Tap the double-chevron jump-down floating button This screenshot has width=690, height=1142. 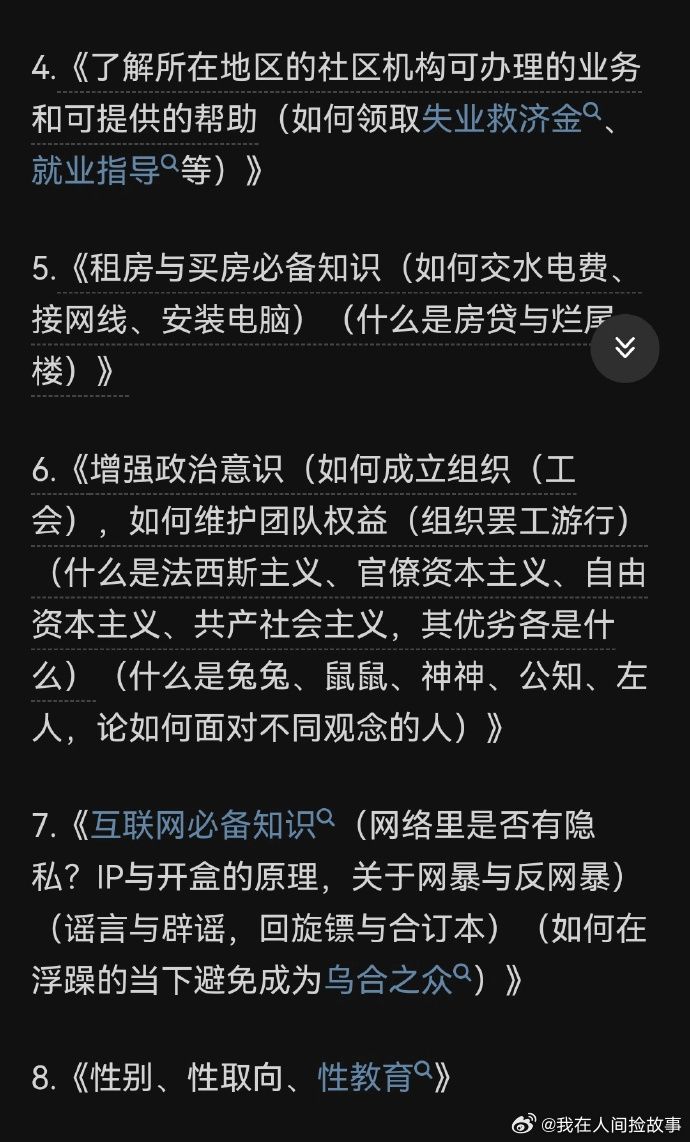pyautogui.click(x=624, y=347)
